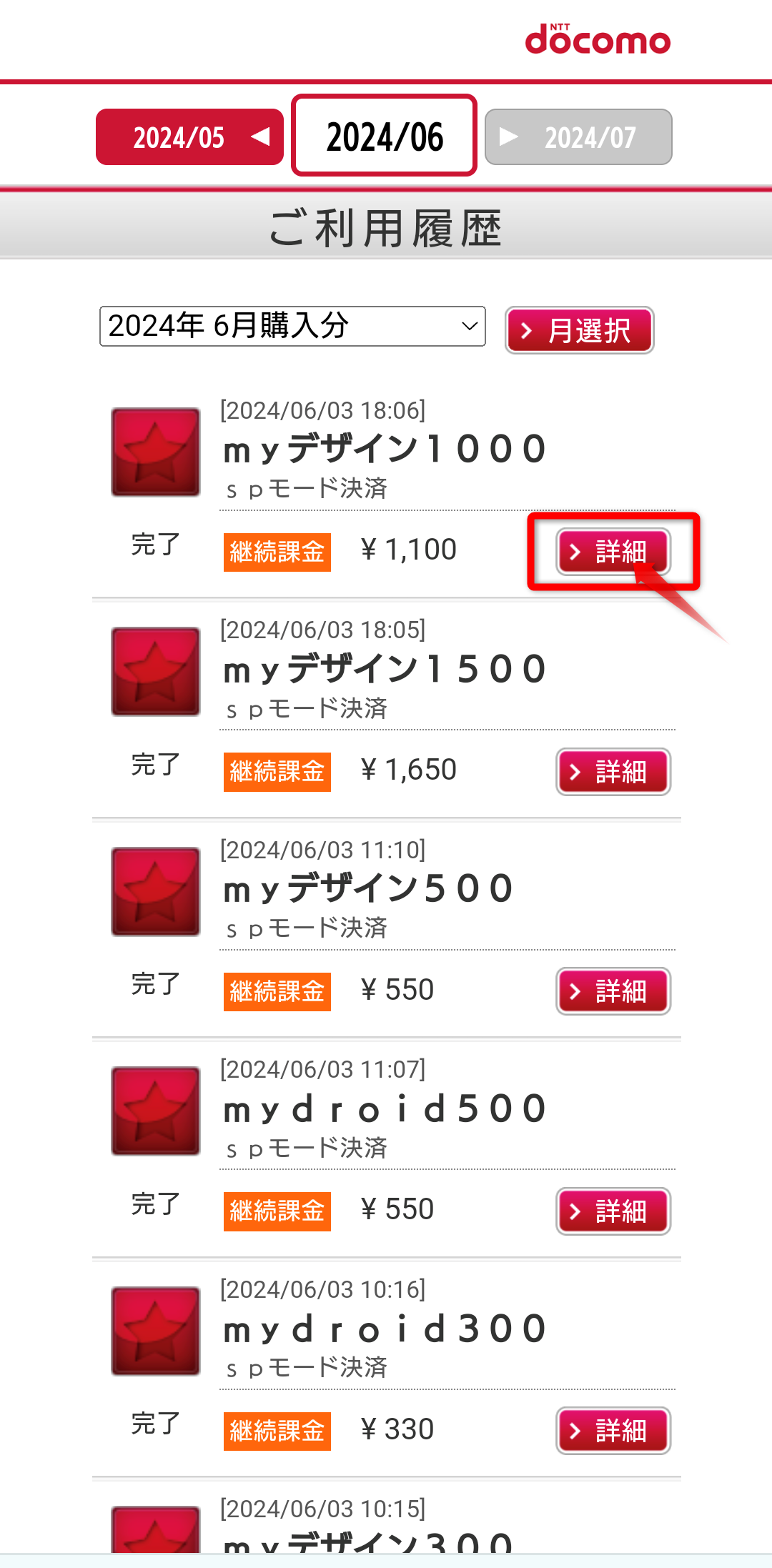Go to previous month 2024/05
The image size is (772, 1568).
[x=189, y=137]
